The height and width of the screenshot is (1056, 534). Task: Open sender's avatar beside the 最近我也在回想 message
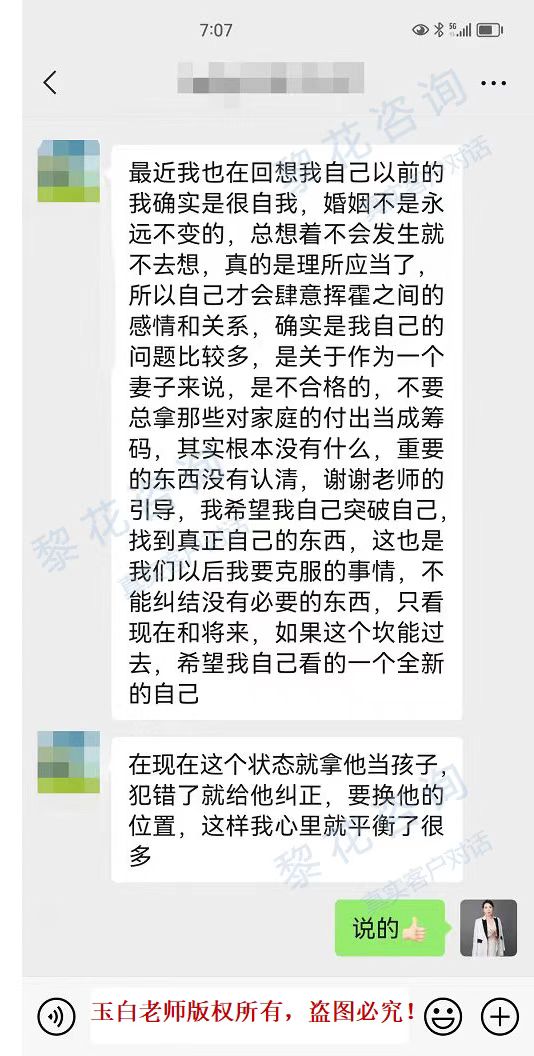pos(69,171)
